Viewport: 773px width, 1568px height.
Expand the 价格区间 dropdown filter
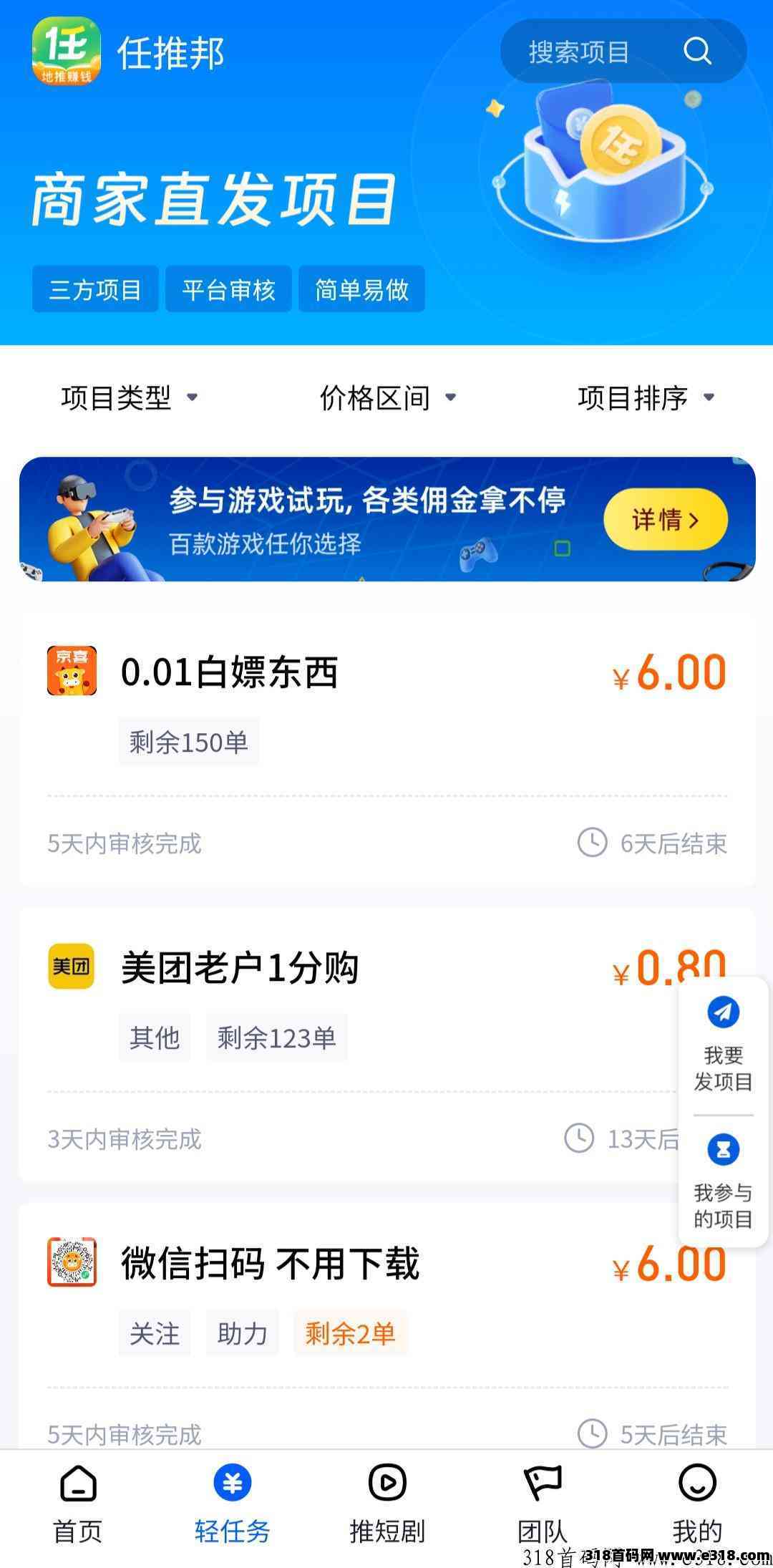pyautogui.click(x=387, y=397)
